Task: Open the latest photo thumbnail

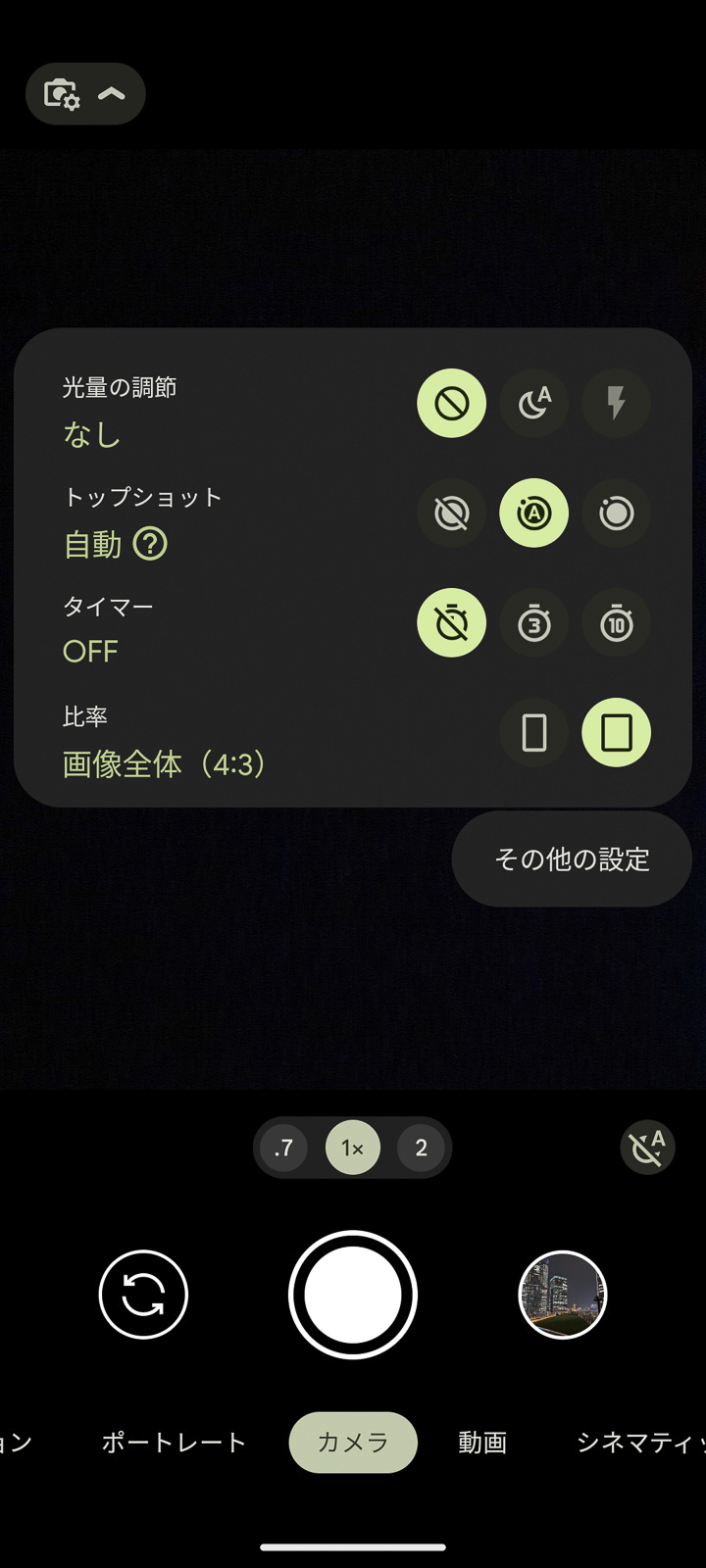Action: [562, 1294]
